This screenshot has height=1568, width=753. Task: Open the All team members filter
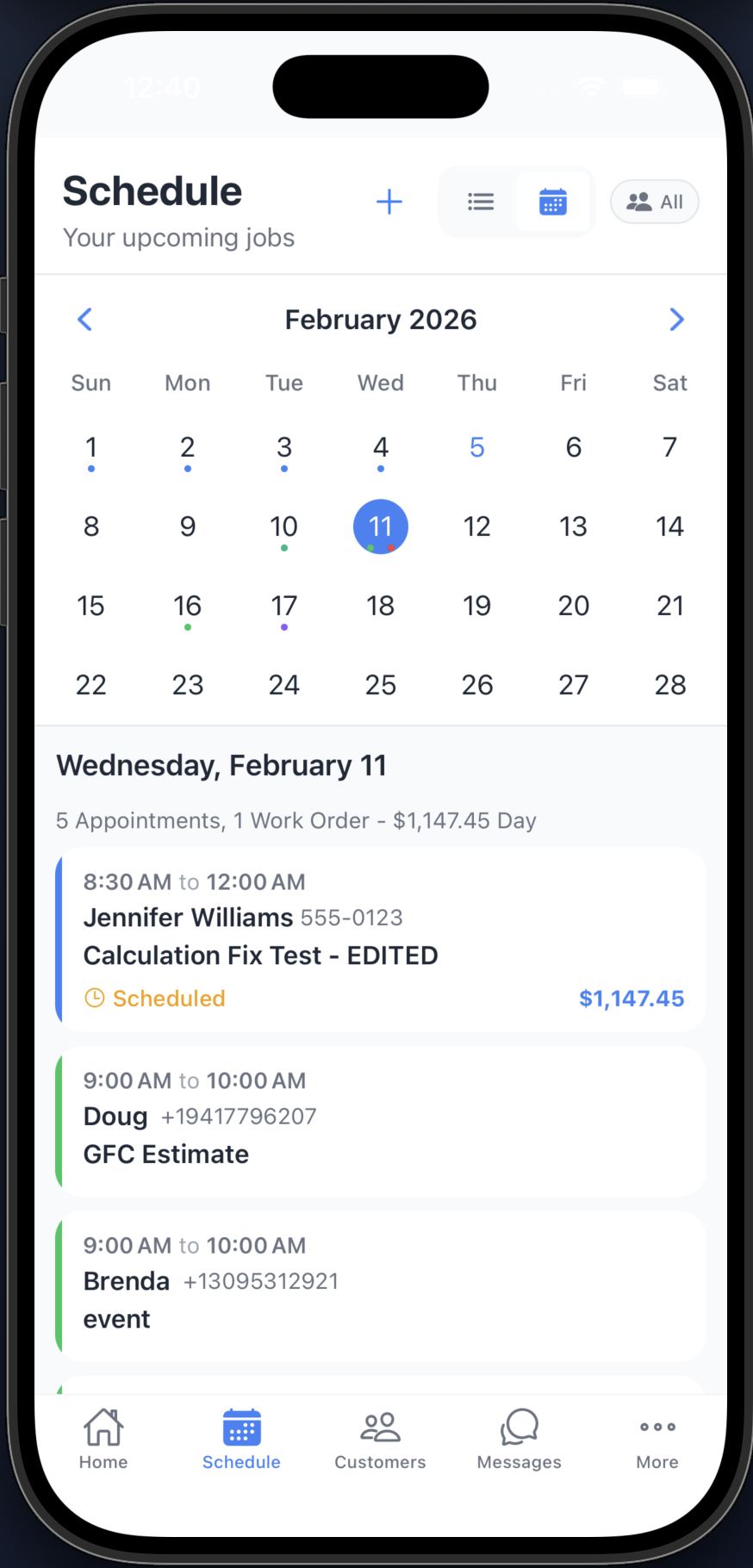(654, 202)
